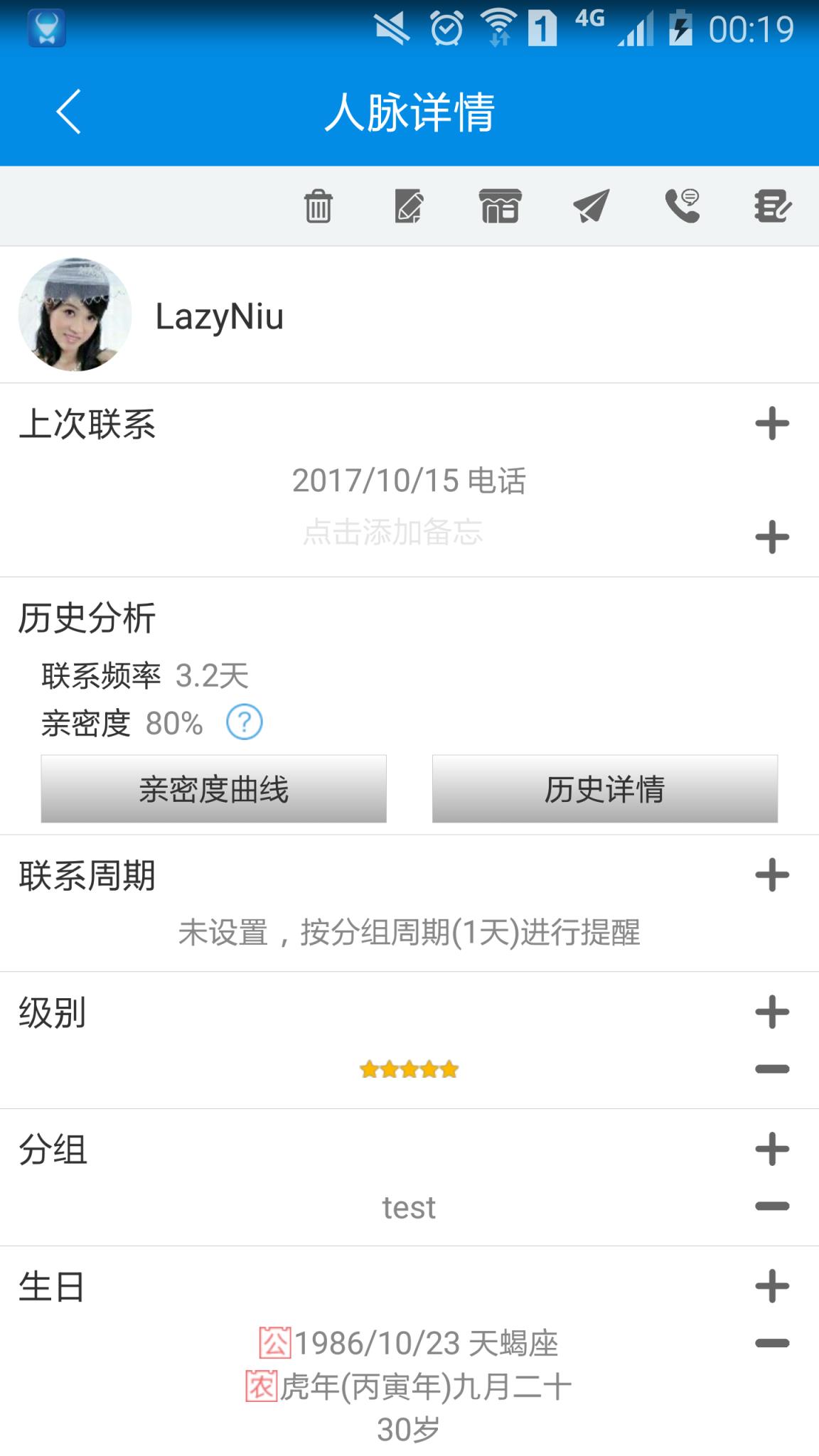Call LazyNiu using the phone icon
This screenshot has height=1456, width=819.
[681, 206]
